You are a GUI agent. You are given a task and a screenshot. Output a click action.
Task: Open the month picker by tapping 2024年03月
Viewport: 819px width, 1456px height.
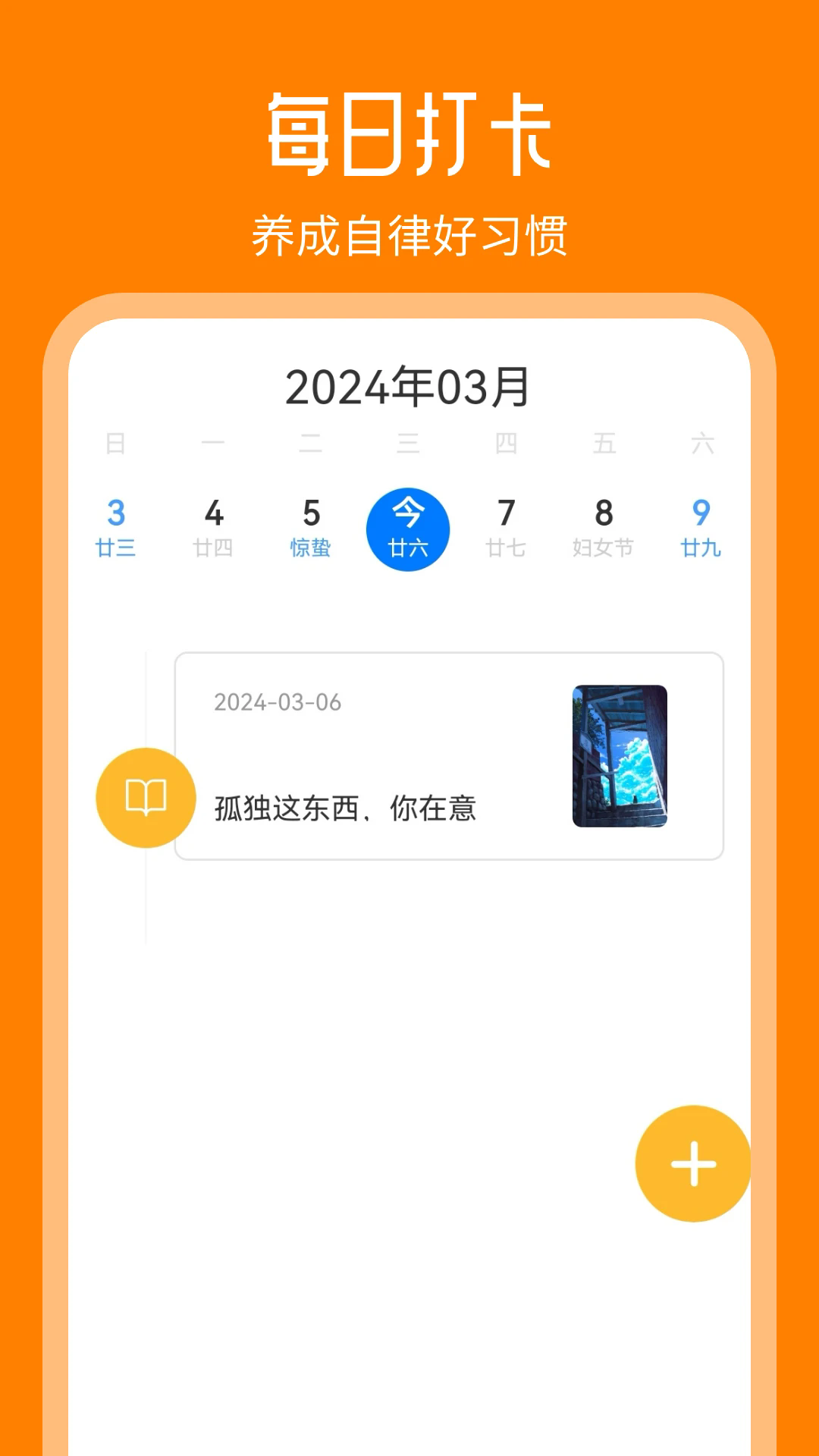point(409,387)
